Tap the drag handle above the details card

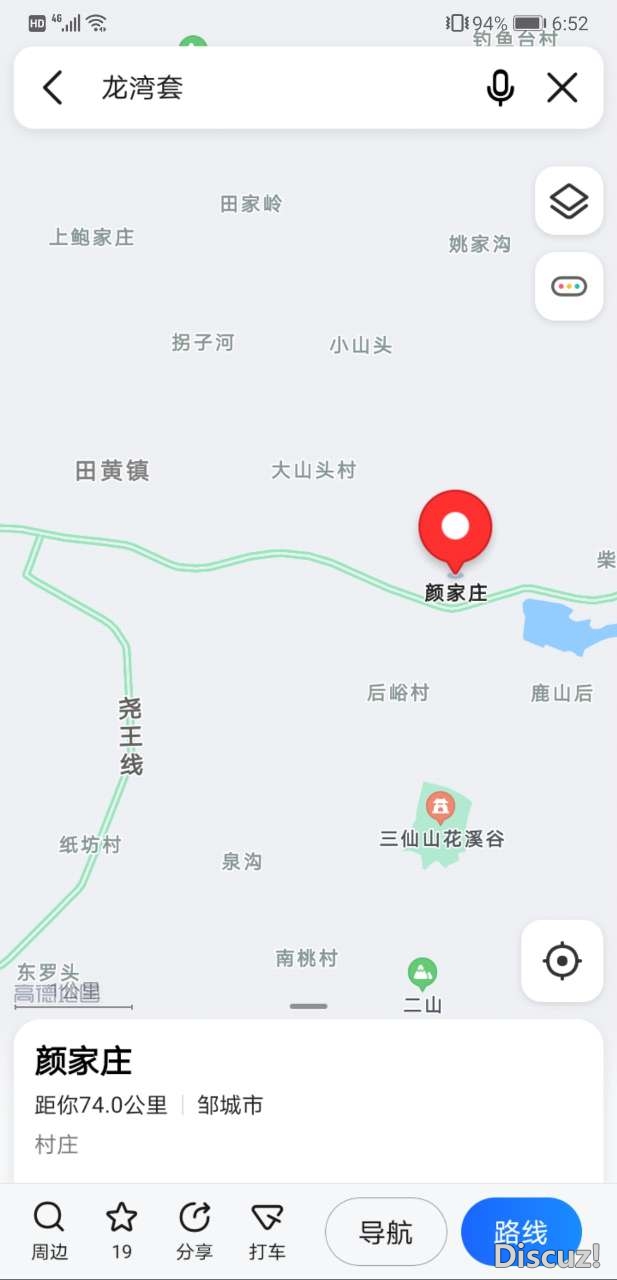(x=308, y=1006)
